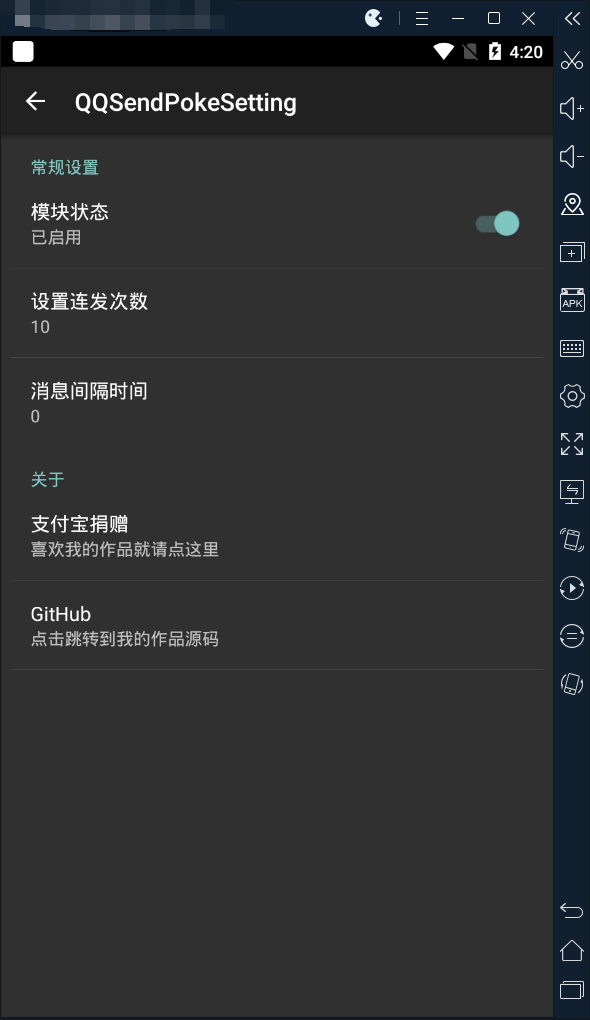The height and width of the screenshot is (1020, 590).
Task: Open the 消息间隔时间 setting
Action: pos(276,403)
